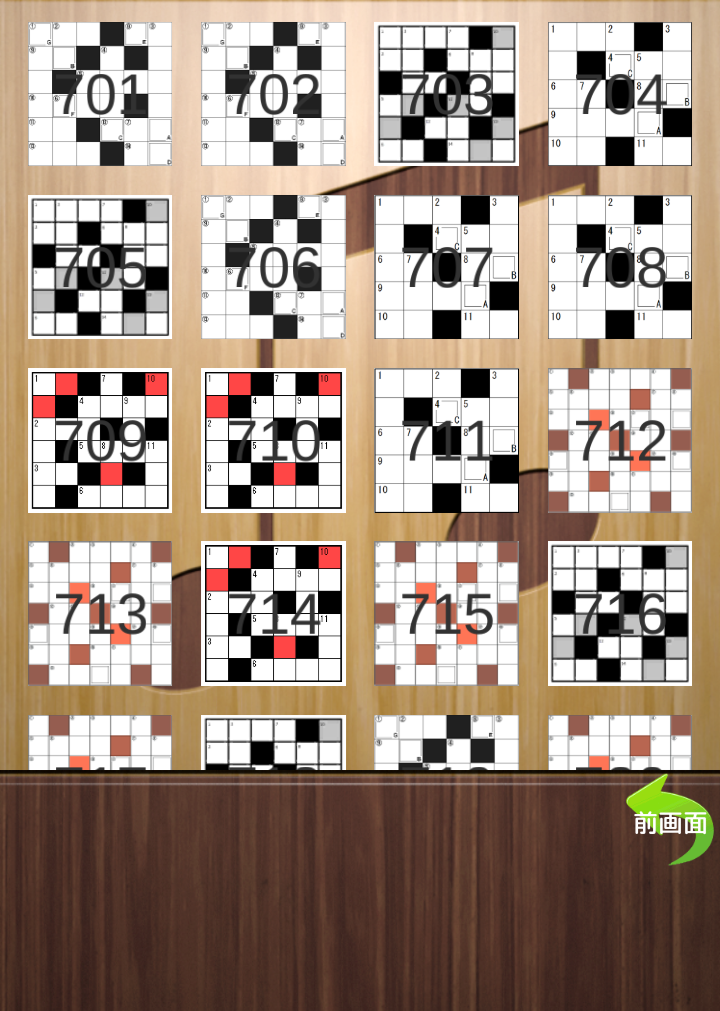Choose puzzle 715
The image size is (720, 1011).
pyautogui.click(x=446, y=613)
